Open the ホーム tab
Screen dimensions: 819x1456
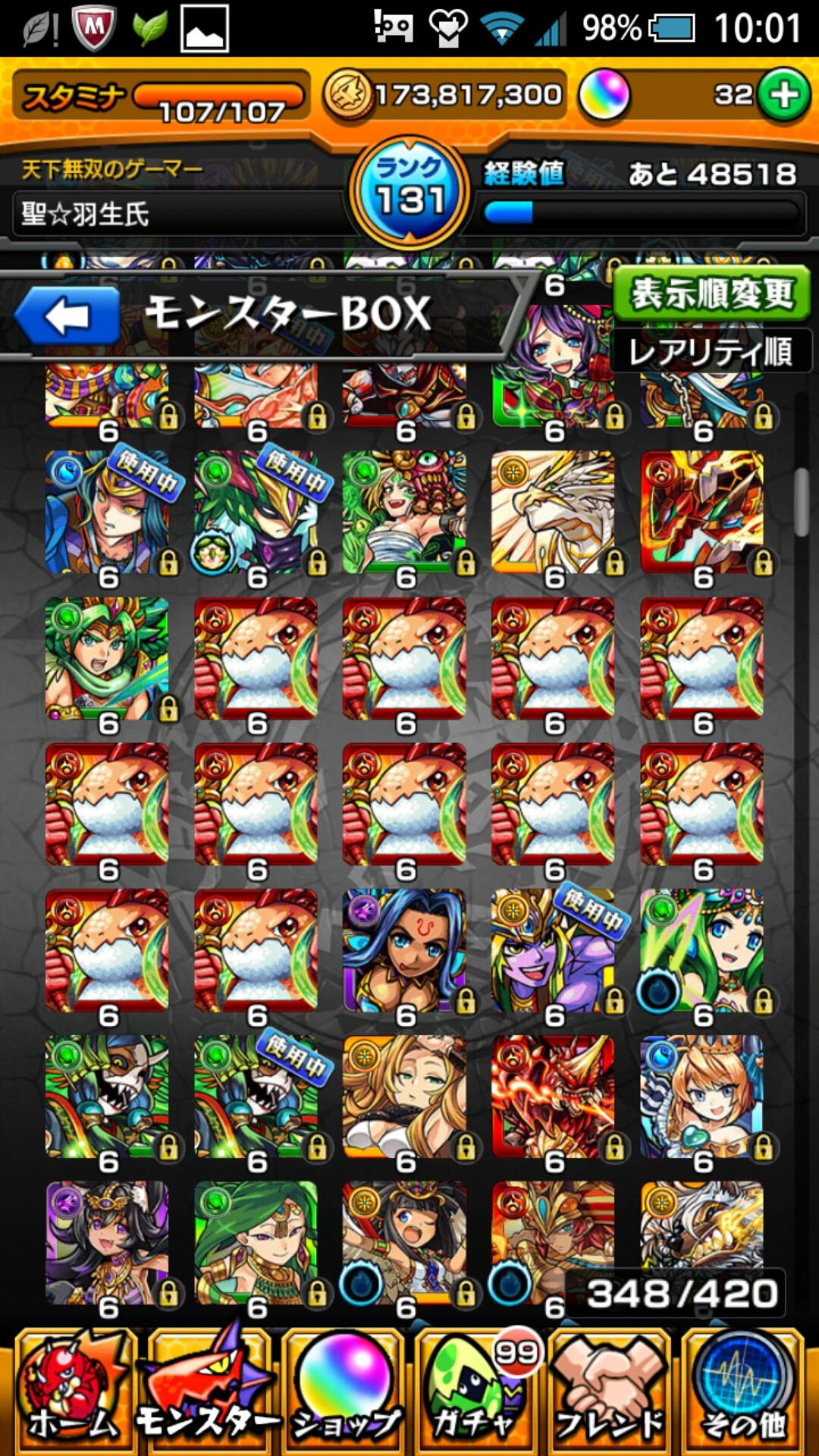click(74, 1393)
